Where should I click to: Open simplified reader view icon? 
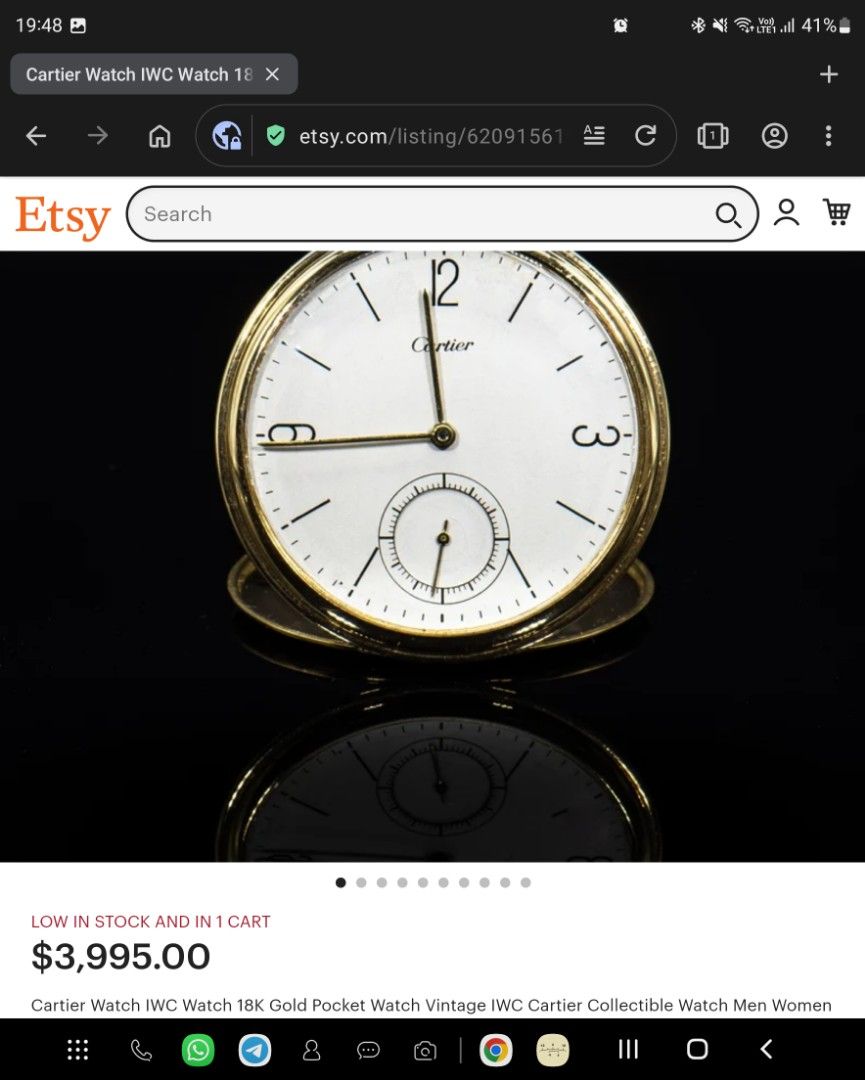point(594,135)
